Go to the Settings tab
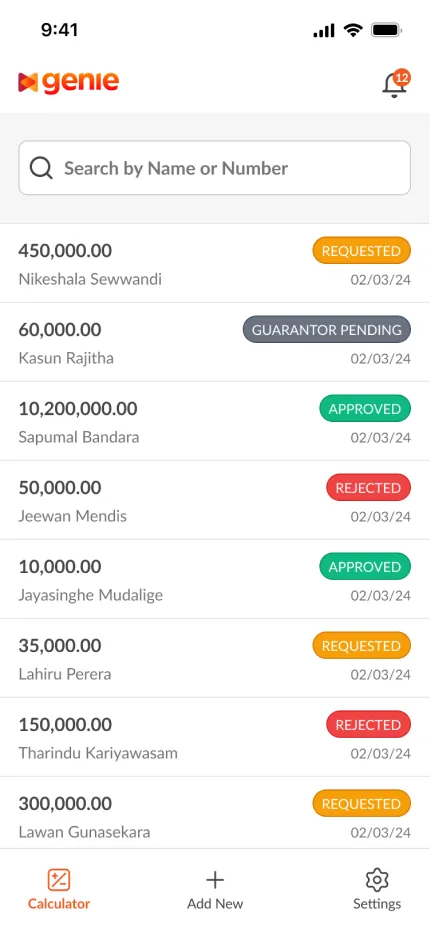Image resolution: width=430 pixels, height=930 pixels. (377, 889)
